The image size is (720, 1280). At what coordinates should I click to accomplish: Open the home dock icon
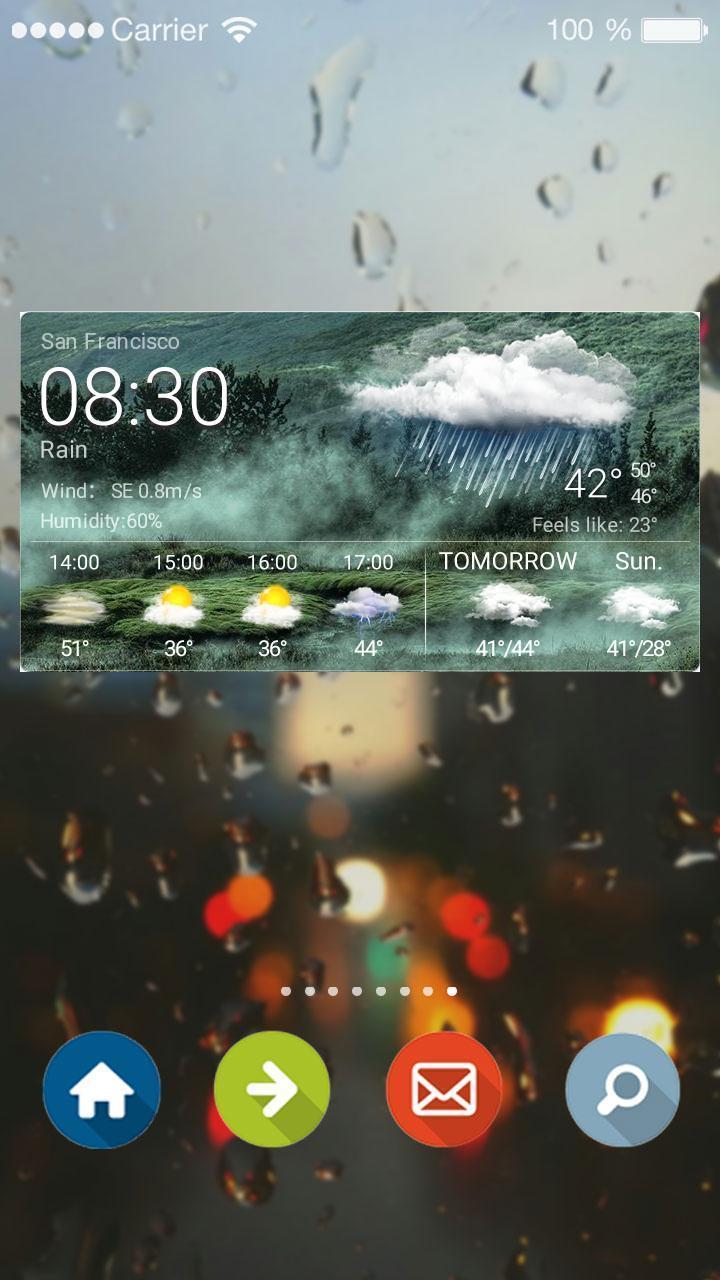(x=101, y=1090)
